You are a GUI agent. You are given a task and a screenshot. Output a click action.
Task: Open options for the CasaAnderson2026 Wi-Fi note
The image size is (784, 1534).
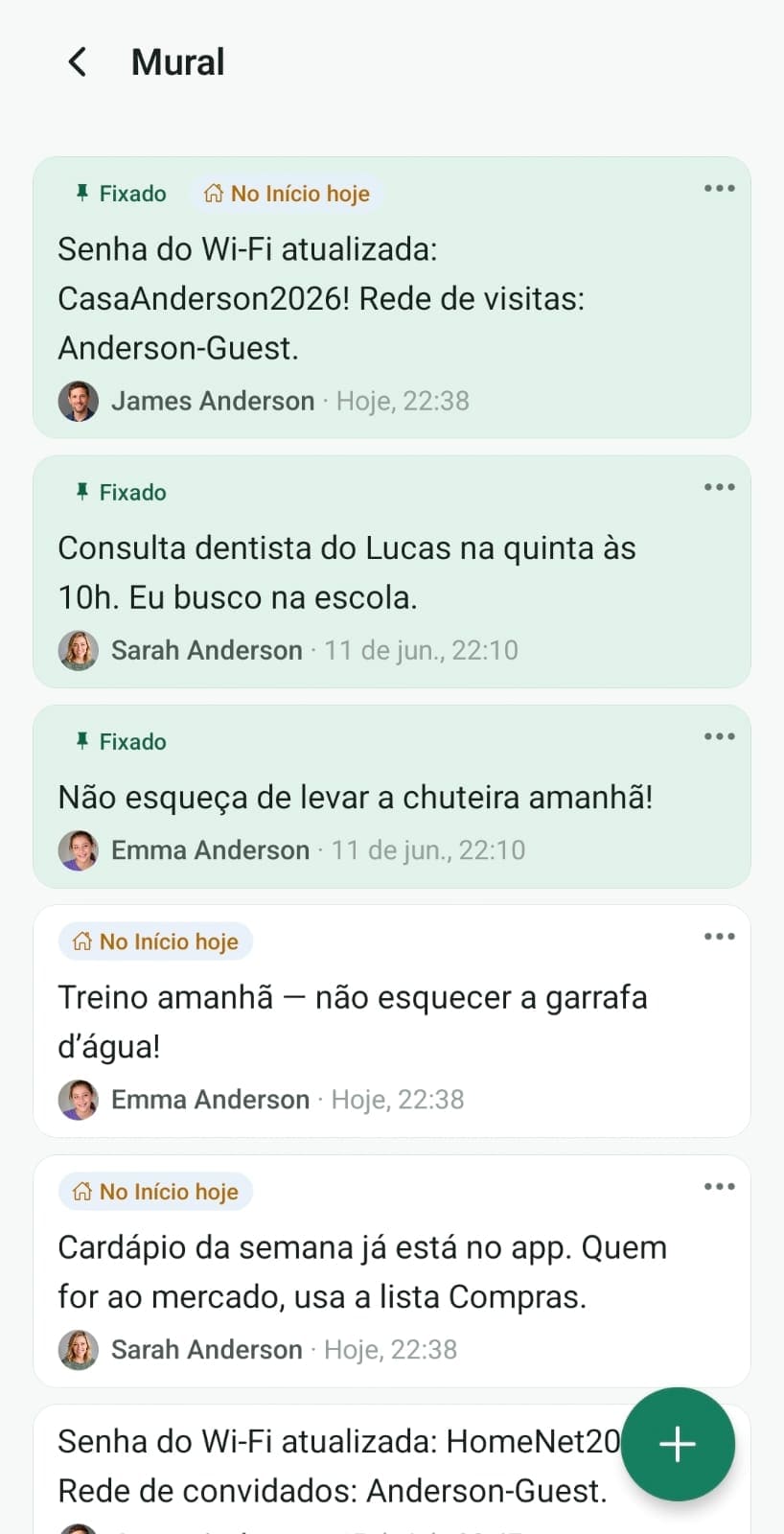pyautogui.click(x=719, y=188)
